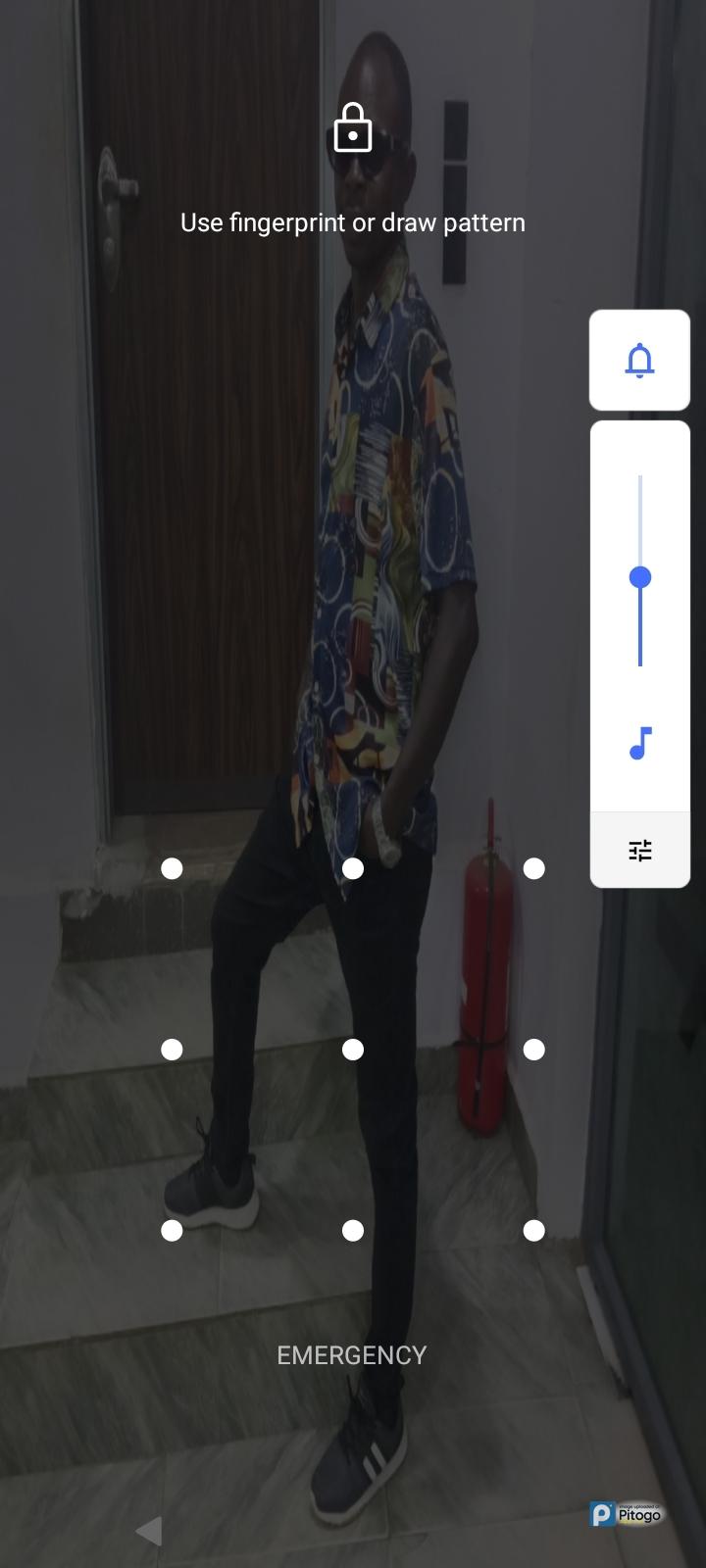Open the volume settings sliders icon
The width and height of the screenshot is (706, 1568).
639,850
